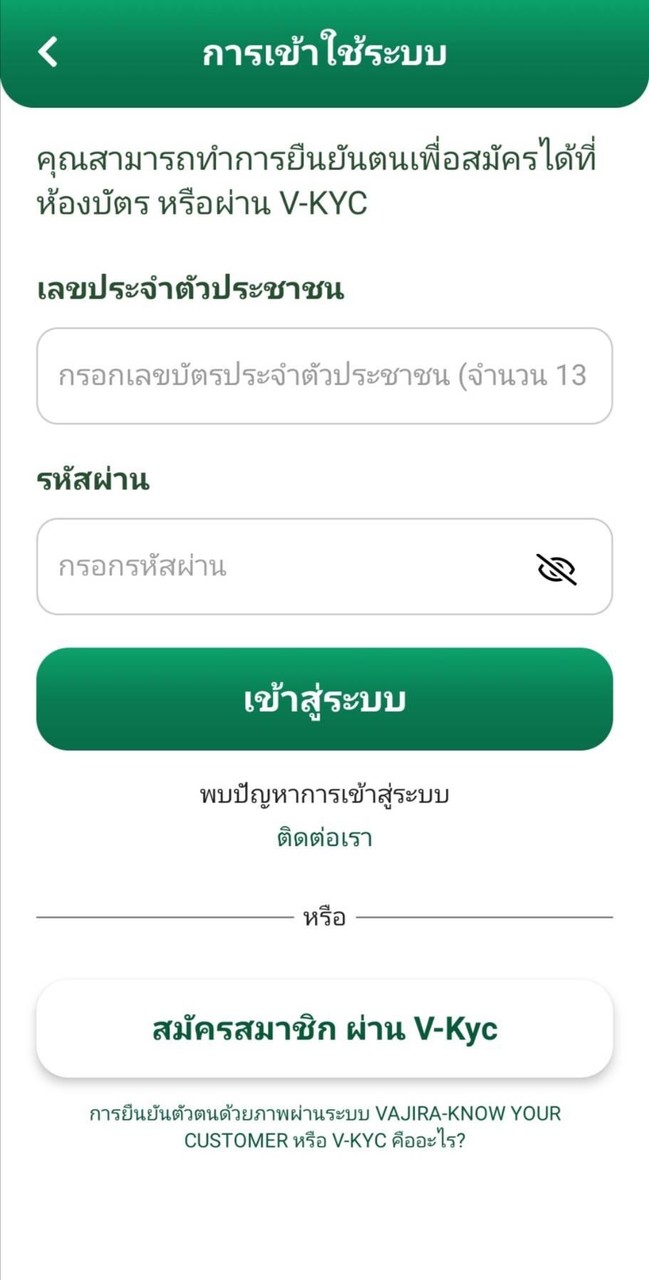Tap the เข้าสู่ระบบ login button
This screenshot has width=649, height=1280.
point(324,699)
